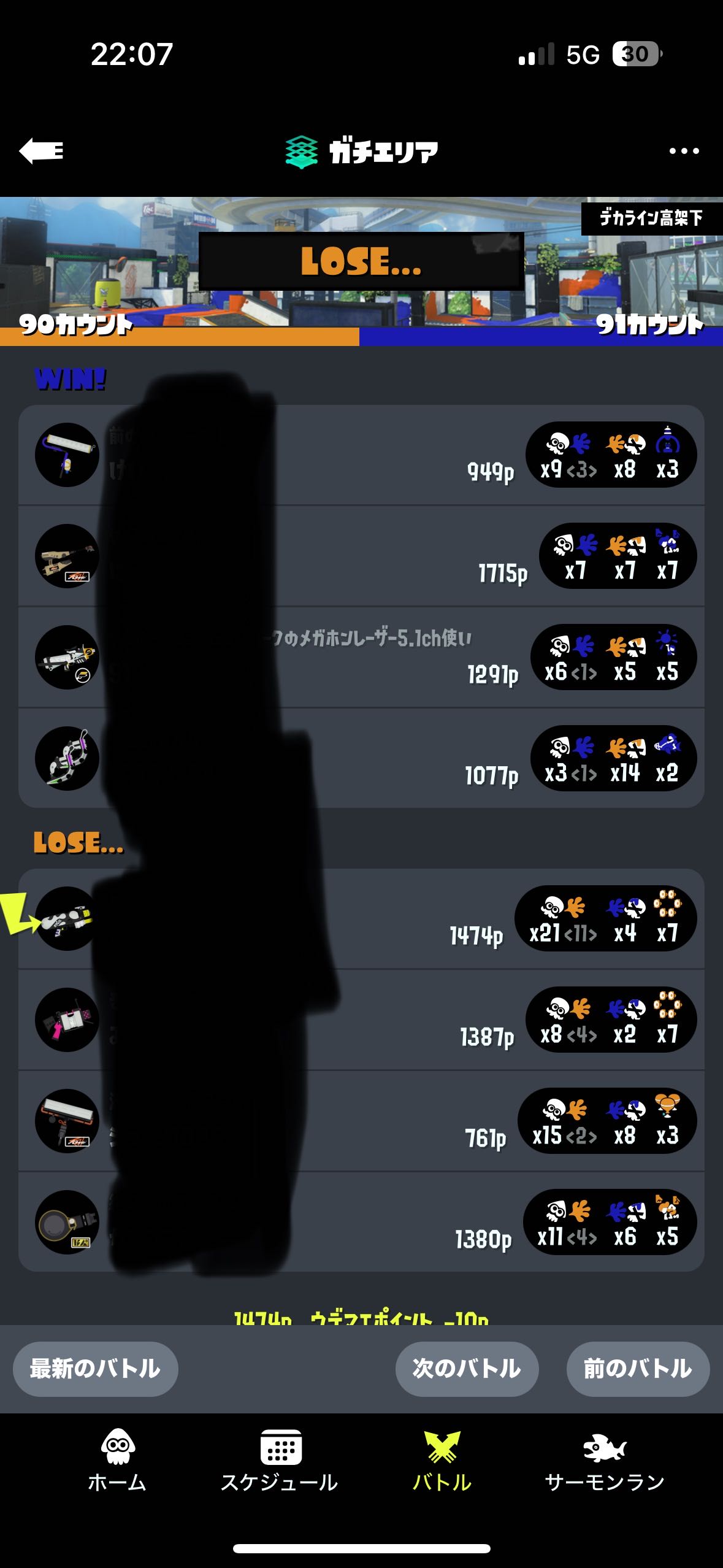View the player row with 1291p

pos(361,657)
